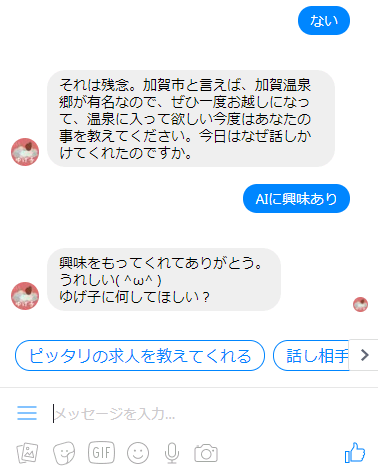378x474 pixels.
Task: Open the emoji smiley picker
Action: click(138, 453)
